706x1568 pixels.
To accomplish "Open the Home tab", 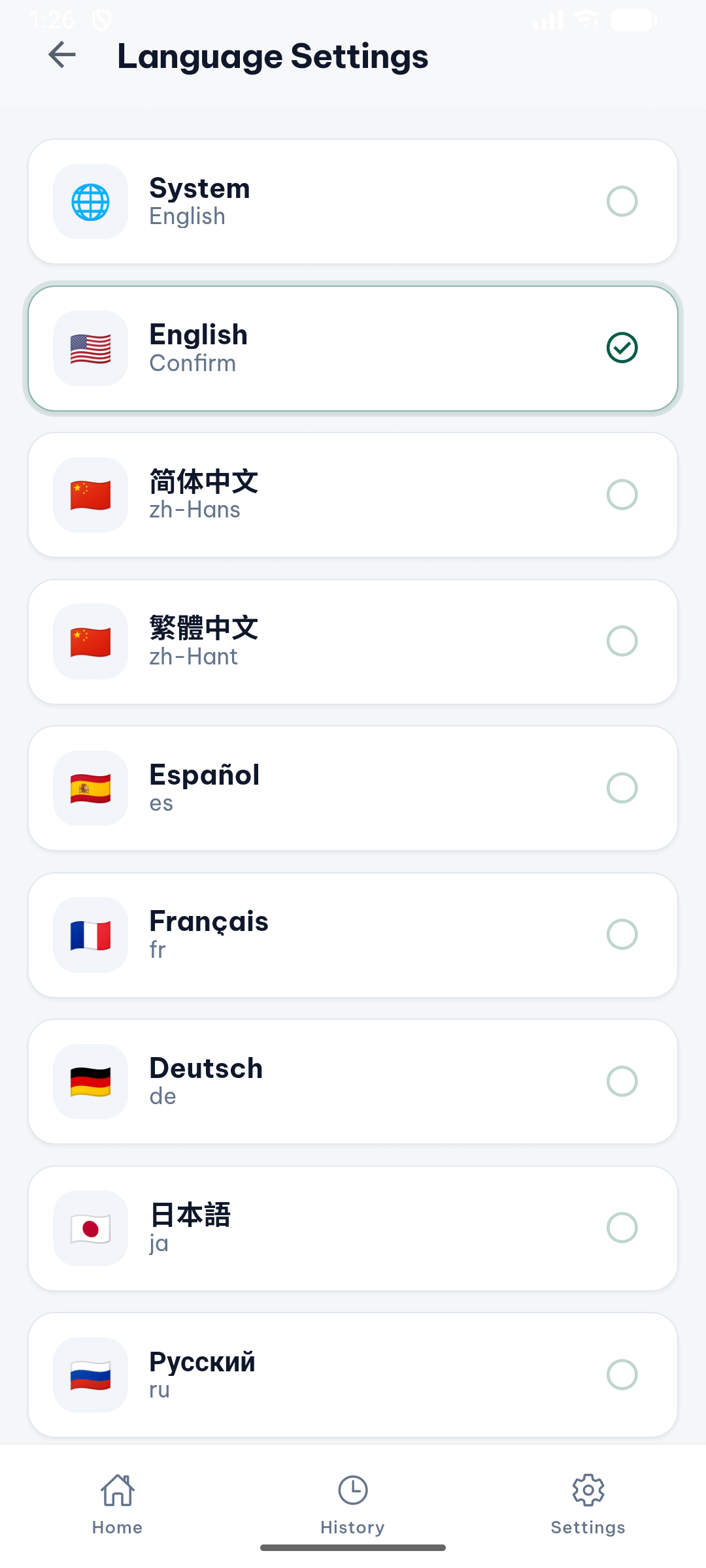I will click(x=117, y=1503).
